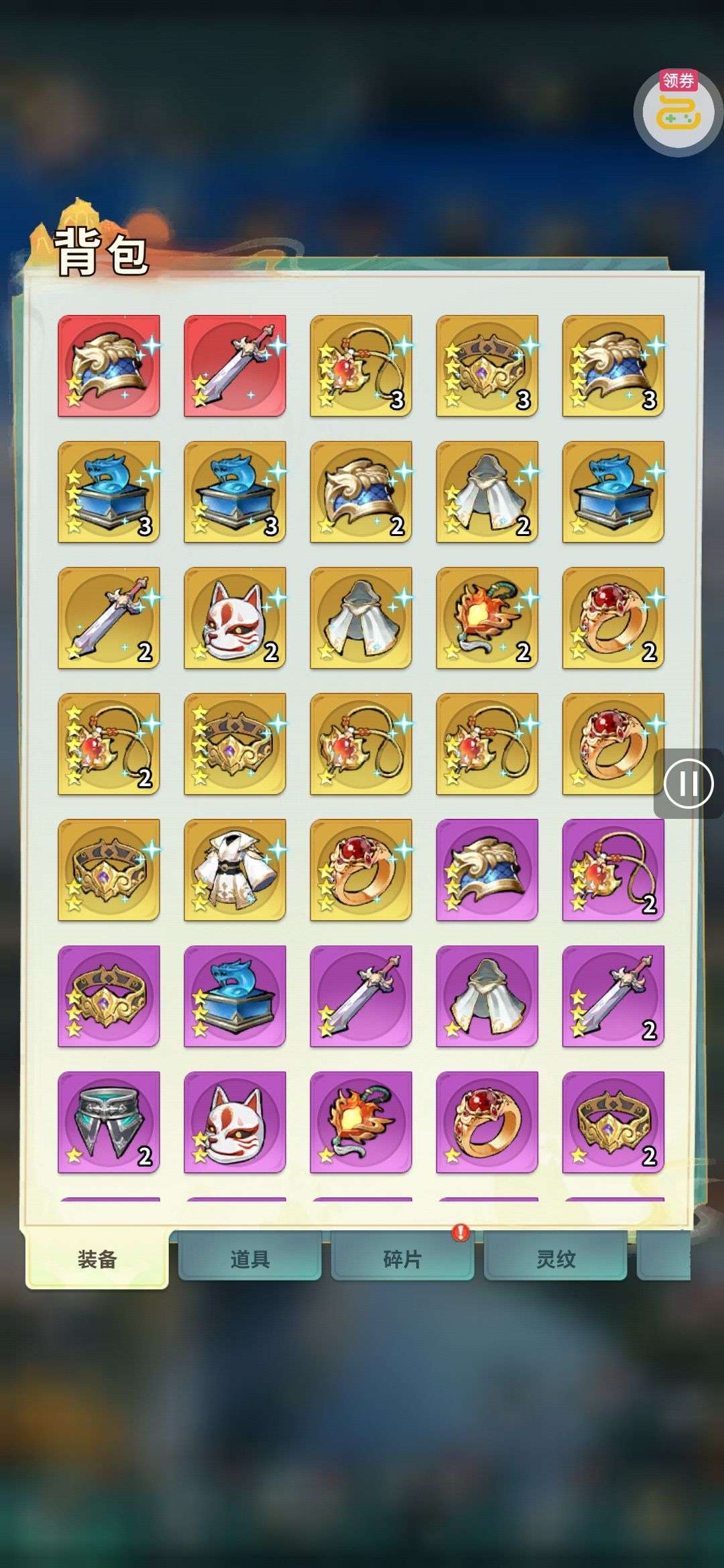Select the red-background sword item

pos(235,366)
